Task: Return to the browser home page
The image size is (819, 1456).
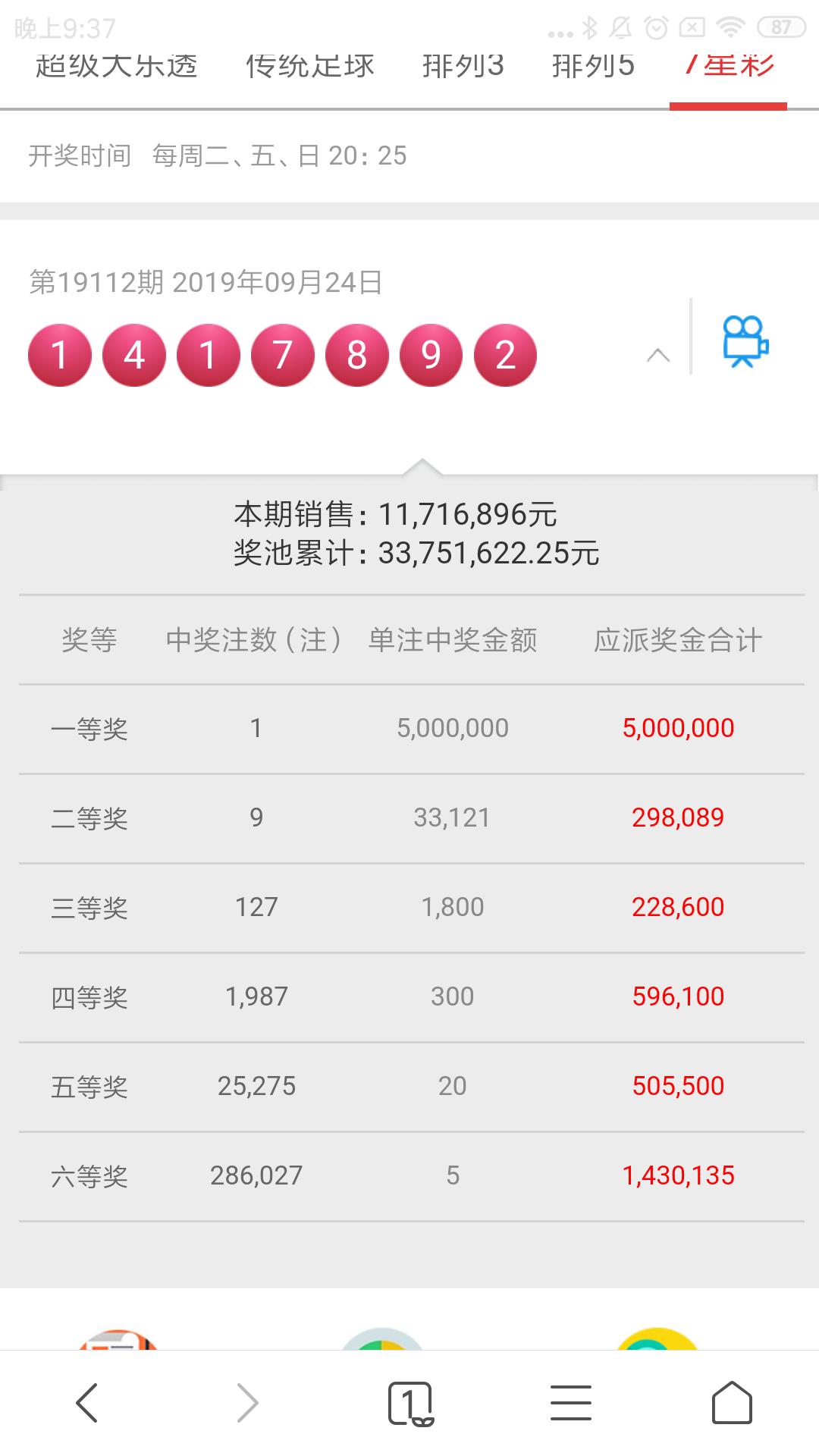Action: pyautogui.click(x=732, y=1402)
